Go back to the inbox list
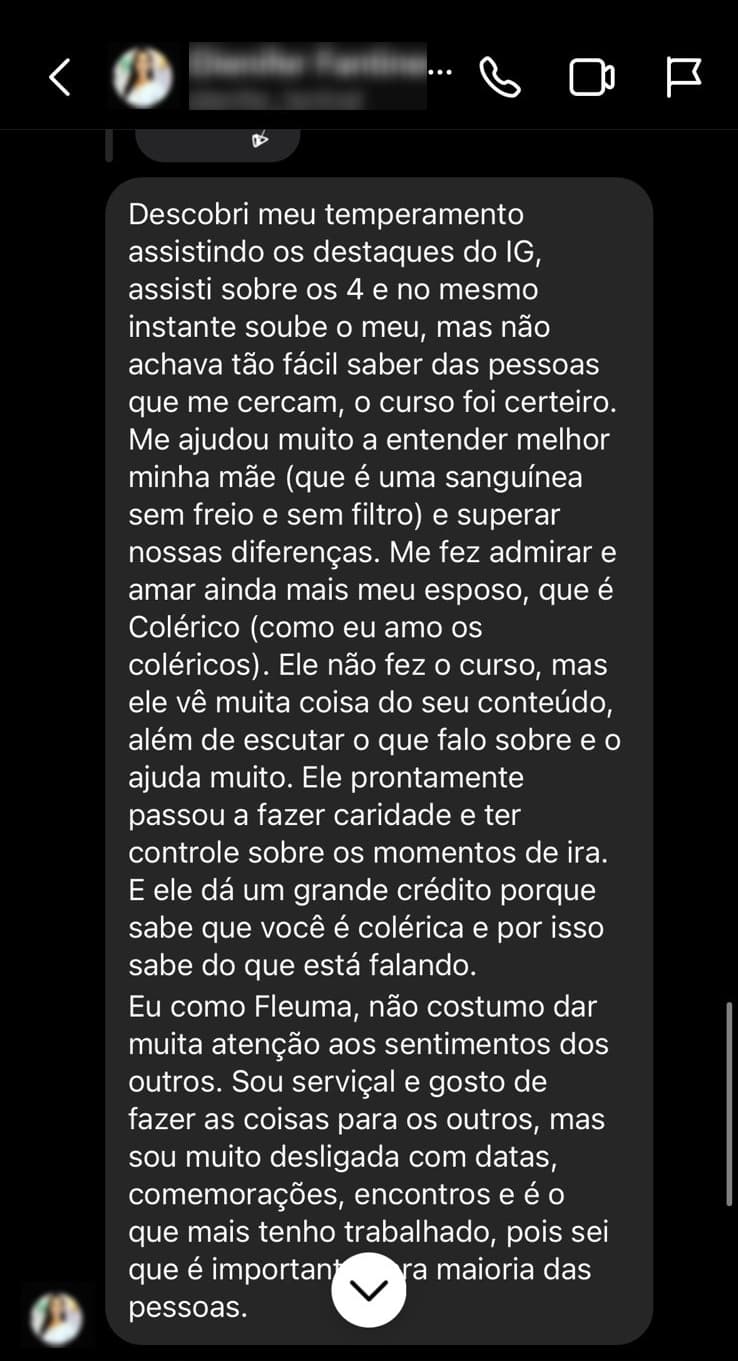 coord(60,77)
